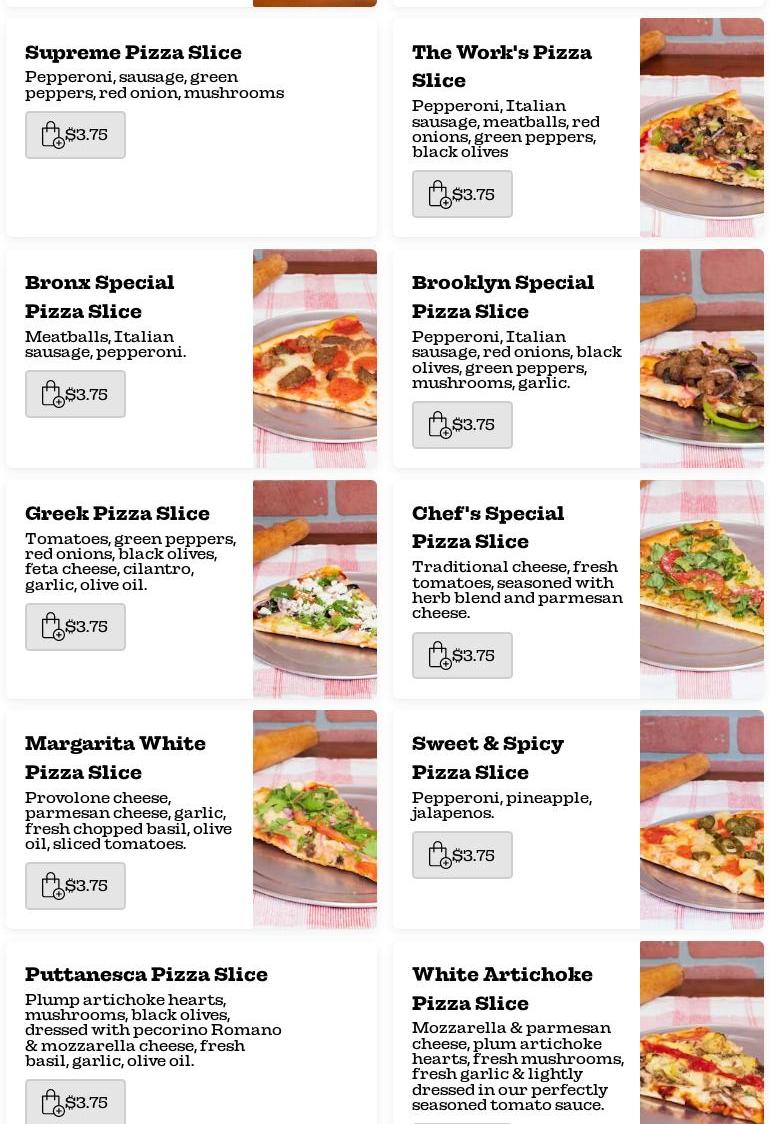
Task: View the Sweet & Spicy Pizza Slice photo
Action: click(x=701, y=819)
